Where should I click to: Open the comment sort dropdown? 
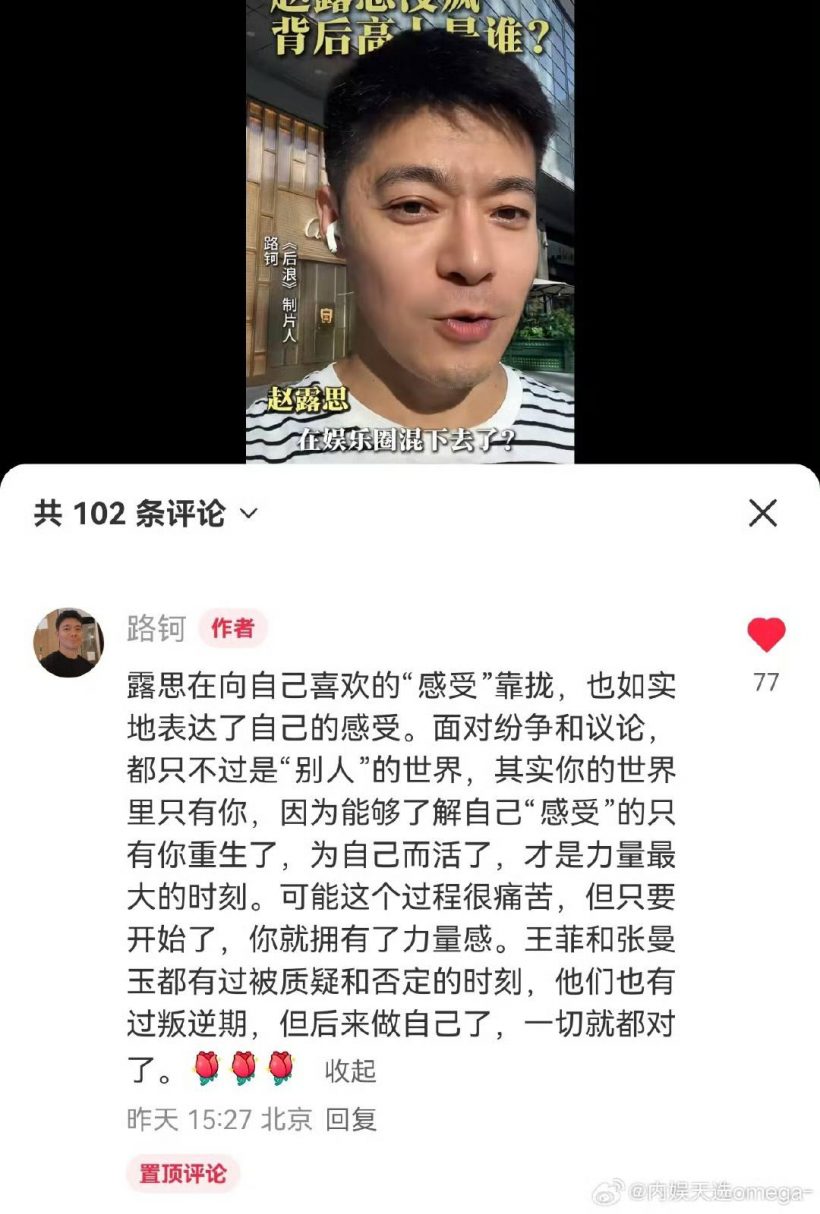[249, 514]
